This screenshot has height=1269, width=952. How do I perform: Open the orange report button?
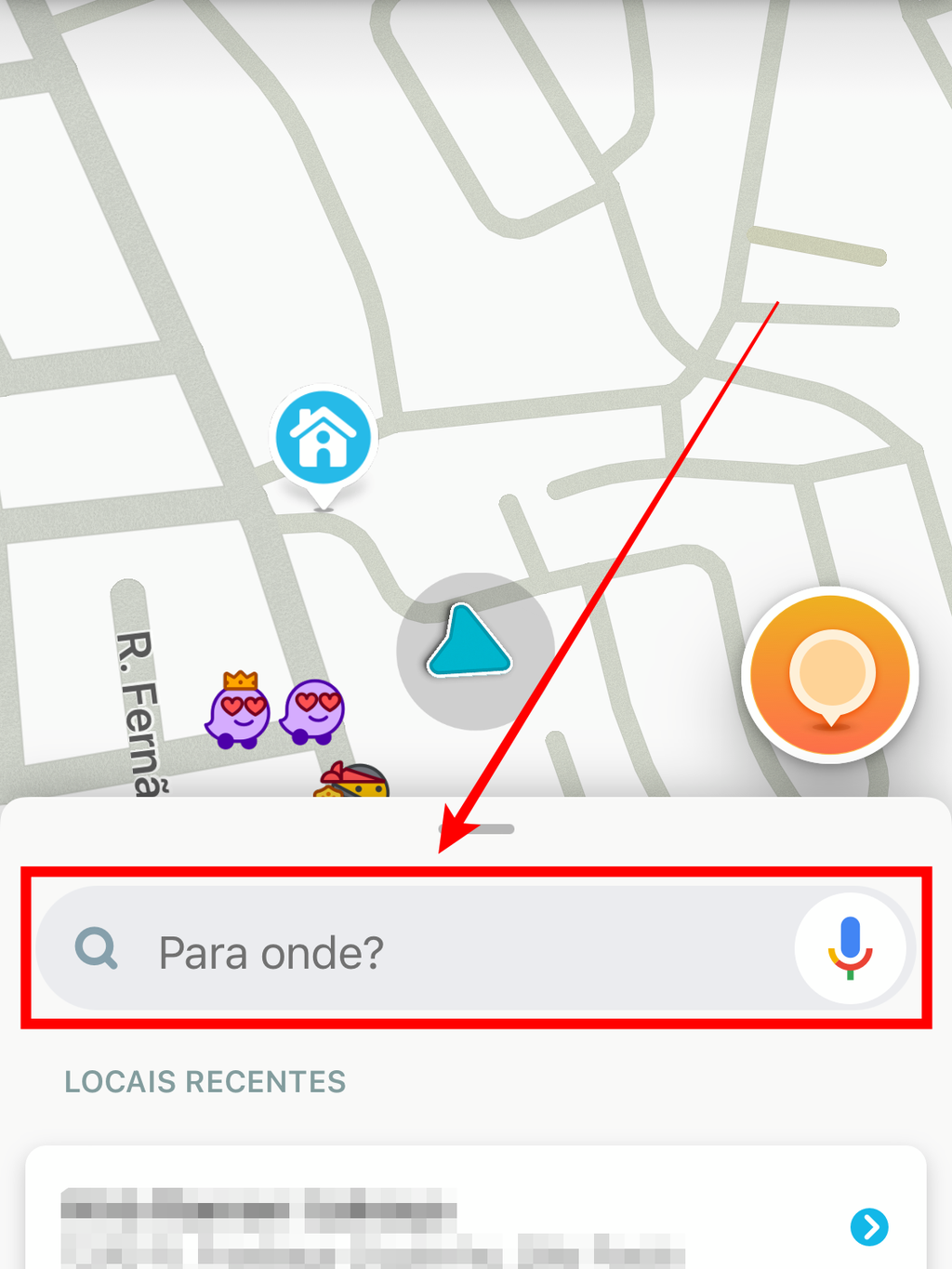830,676
